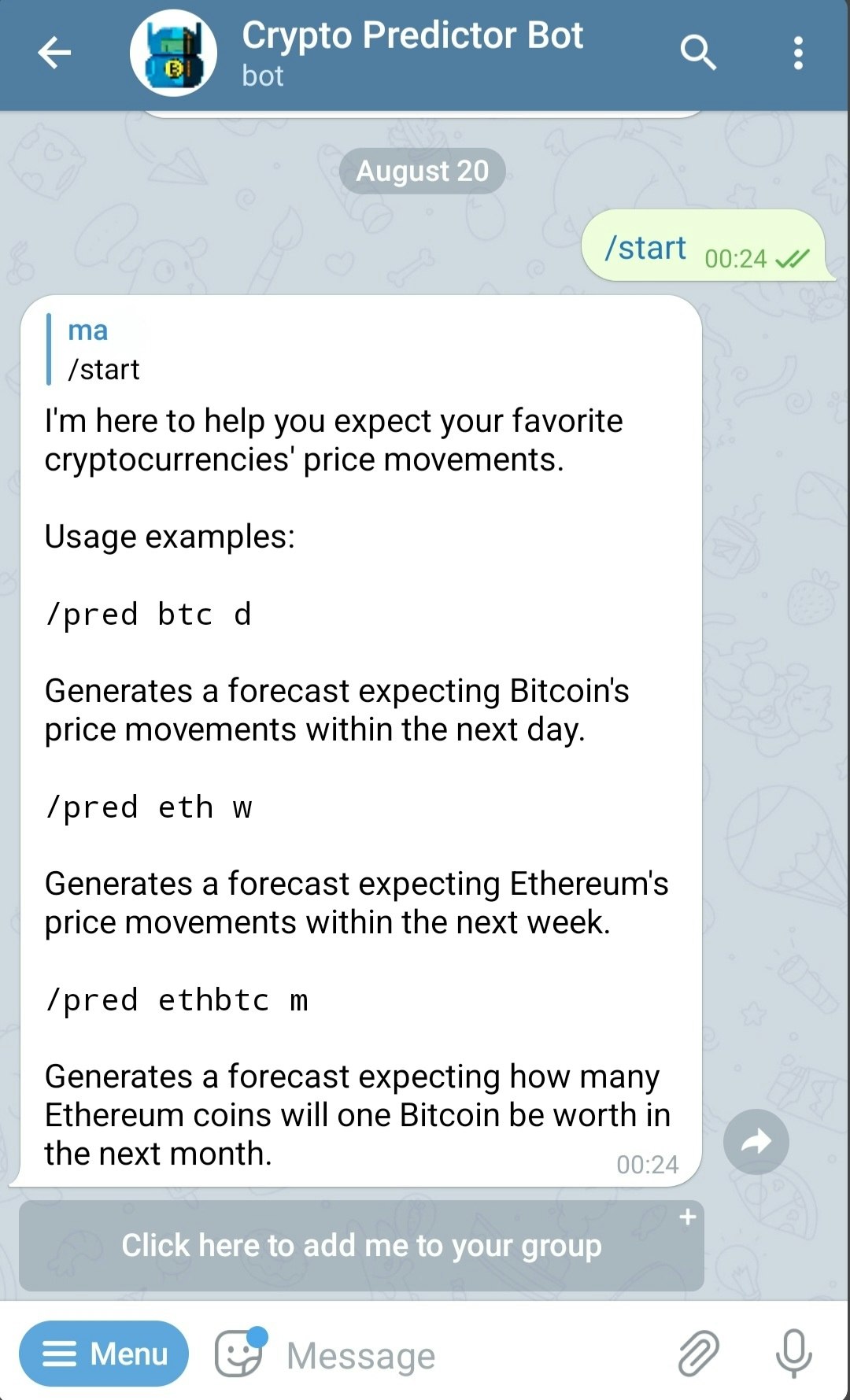Image resolution: width=850 pixels, height=1400 pixels.
Task: Attach a file with the paperclip
Action: tap(698, 1354)
